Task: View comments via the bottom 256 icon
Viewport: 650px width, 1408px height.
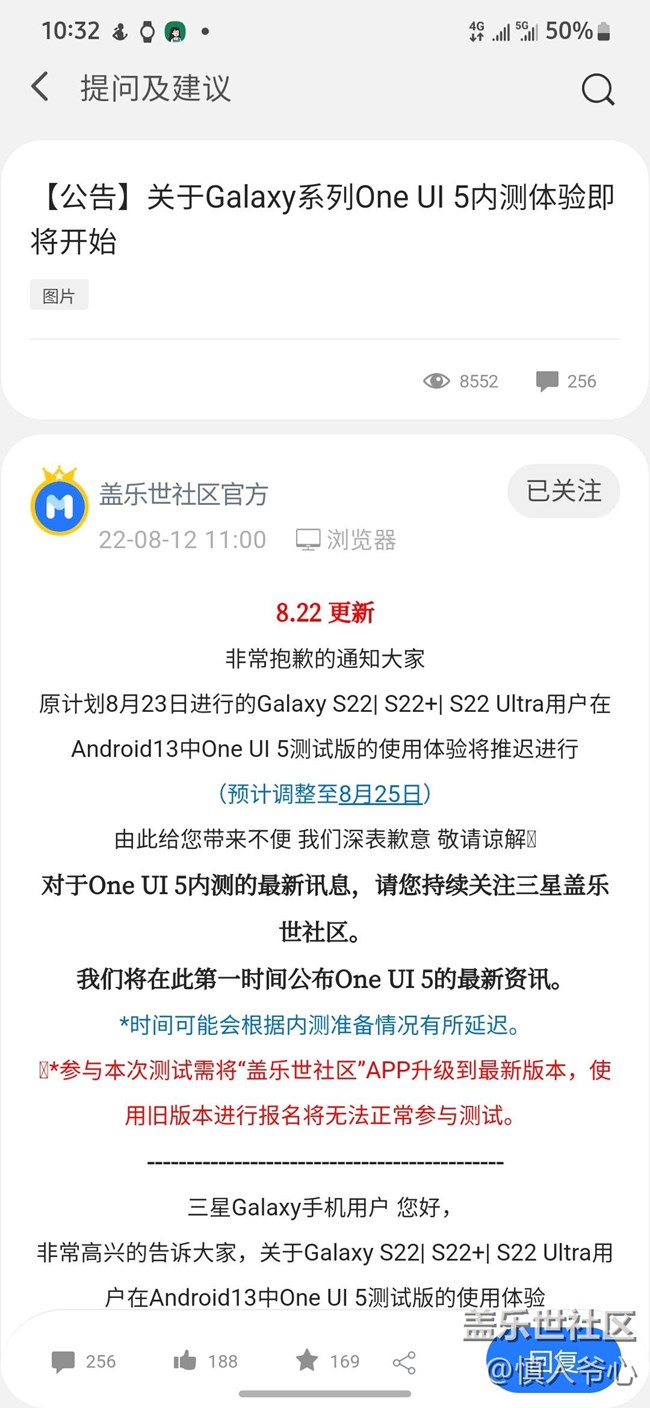Action: [x=84, y=1361]
